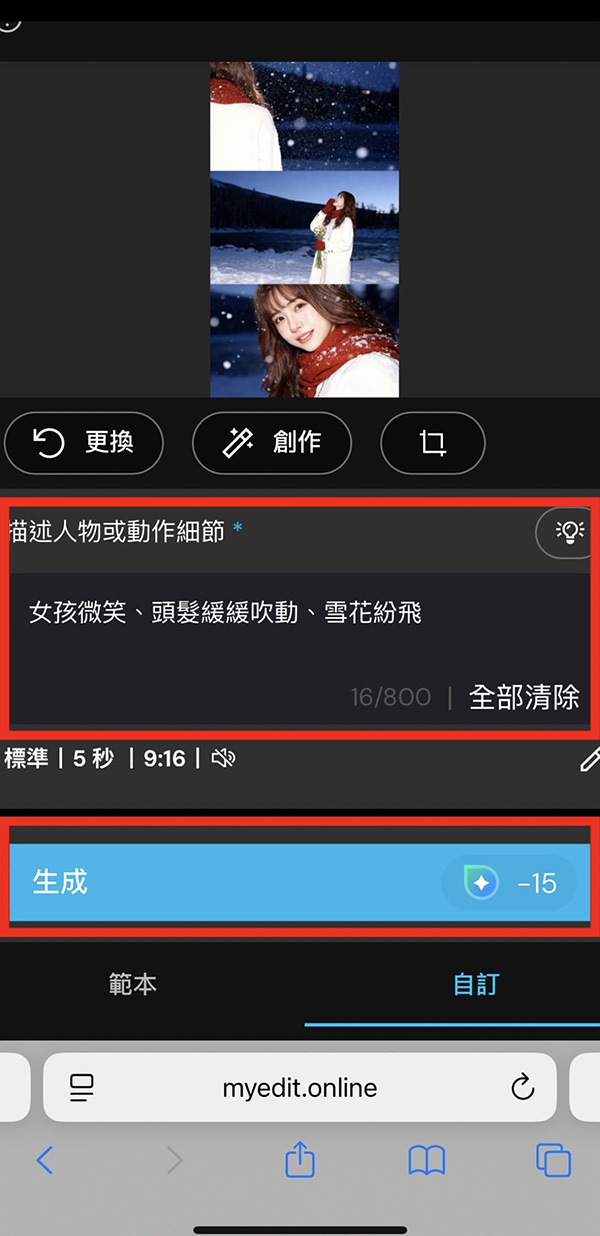Show all open Safari tabs

tap(553, 1160)
